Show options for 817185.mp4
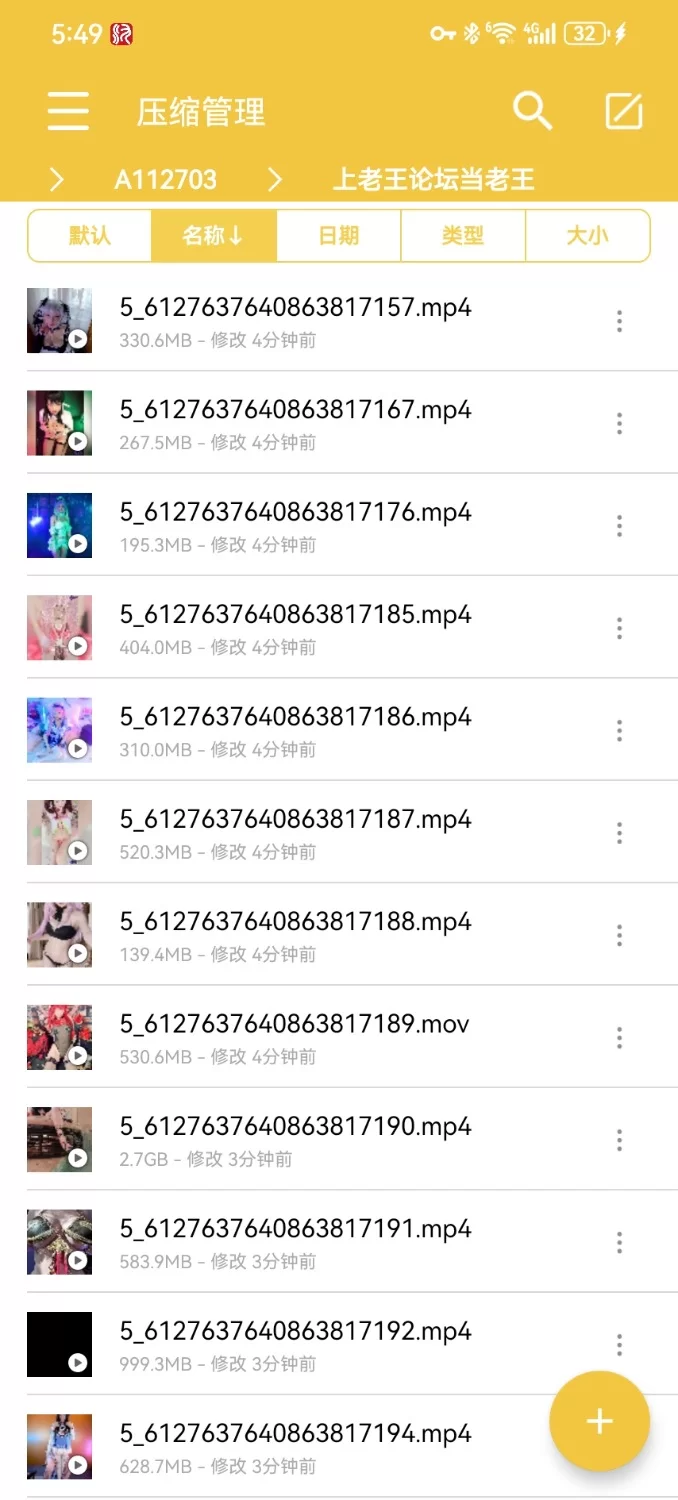 (x=619, y=628)
